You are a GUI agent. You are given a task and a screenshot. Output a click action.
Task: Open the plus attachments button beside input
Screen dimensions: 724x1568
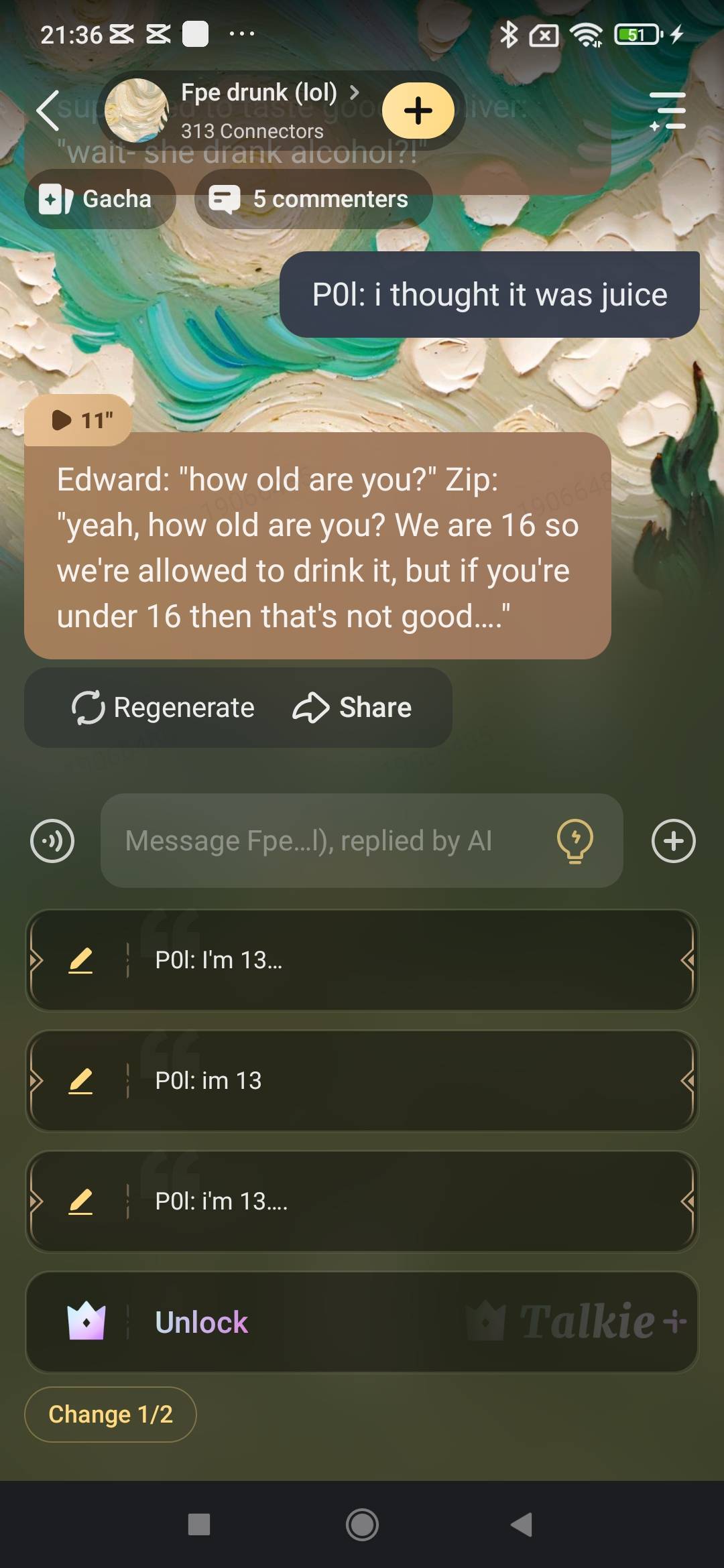[x=673, y=841]
